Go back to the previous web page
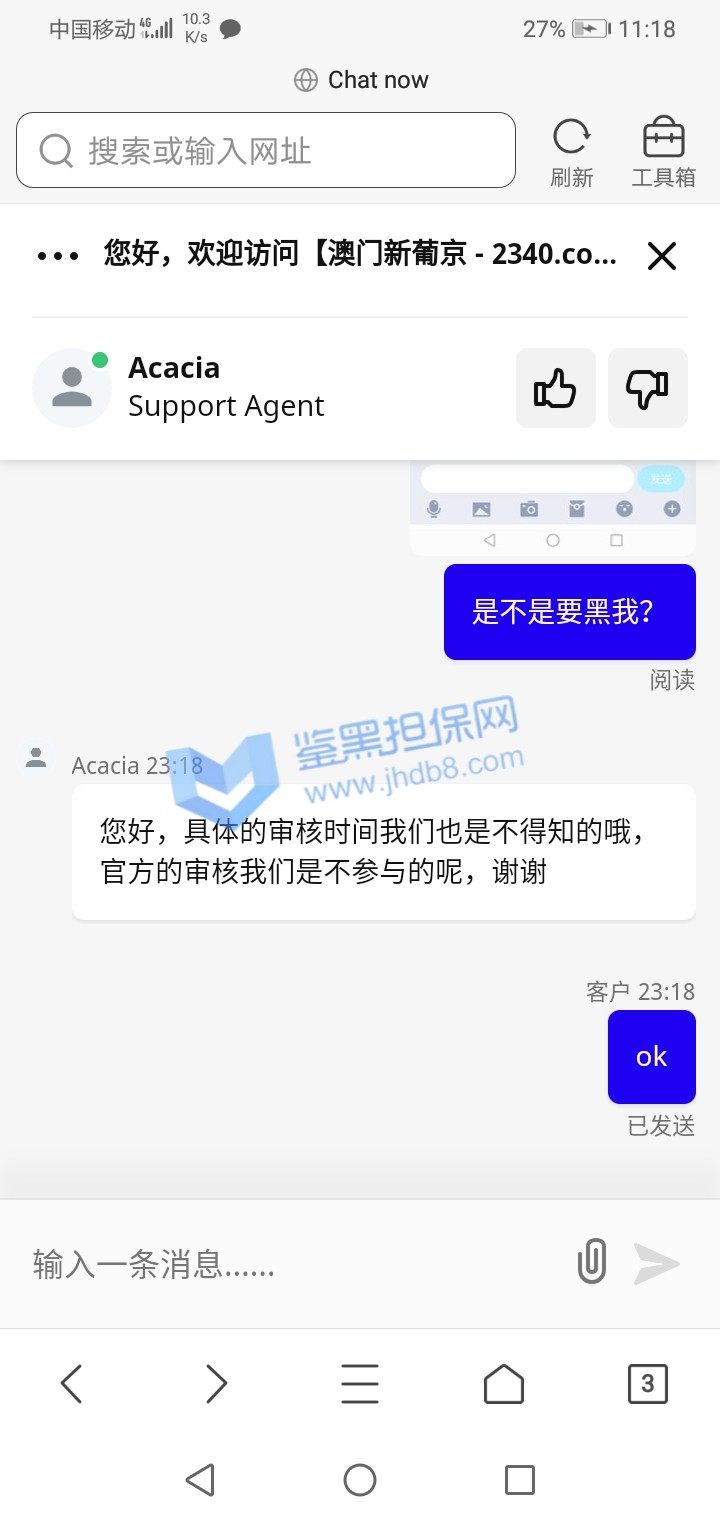 pyautogui.click(x=71, y=1384)
